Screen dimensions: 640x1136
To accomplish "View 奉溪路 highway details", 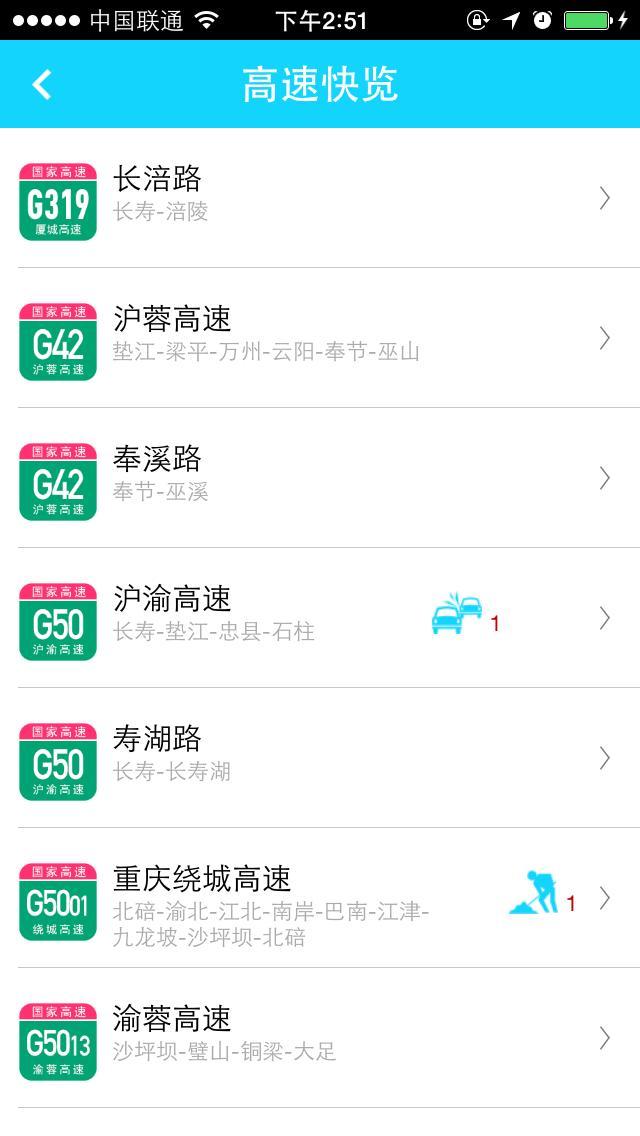I will [320, 478].
